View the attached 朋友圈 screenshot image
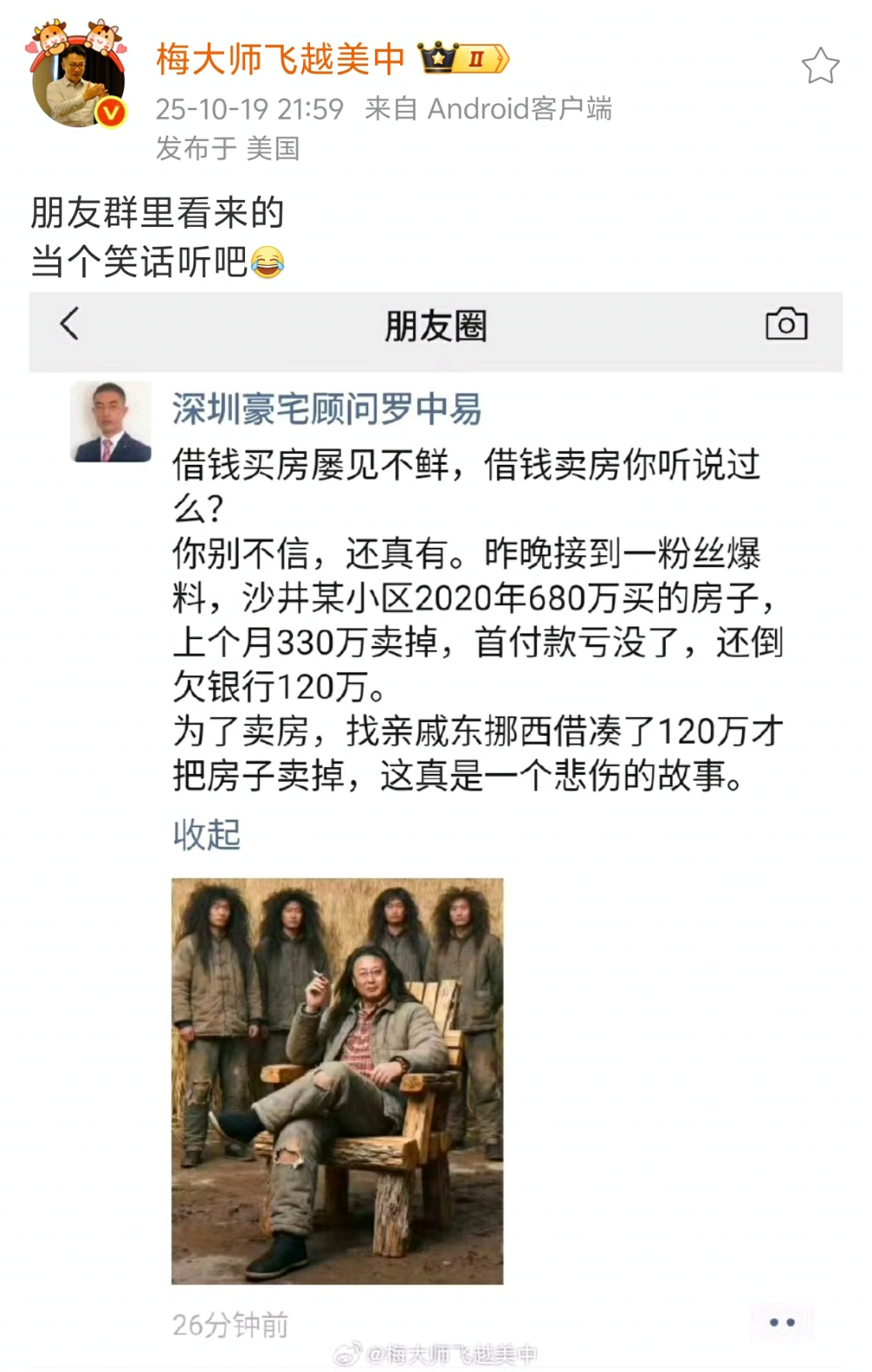Image resolution: width=872 pixels, height=1372 pixels. tap(436, 775)
